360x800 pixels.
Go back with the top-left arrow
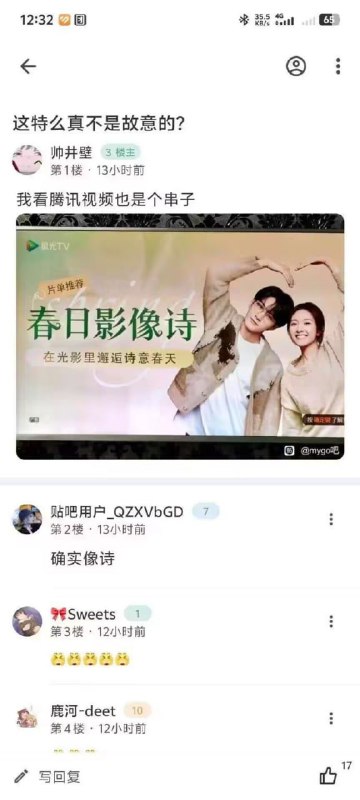tap(28, 66)
